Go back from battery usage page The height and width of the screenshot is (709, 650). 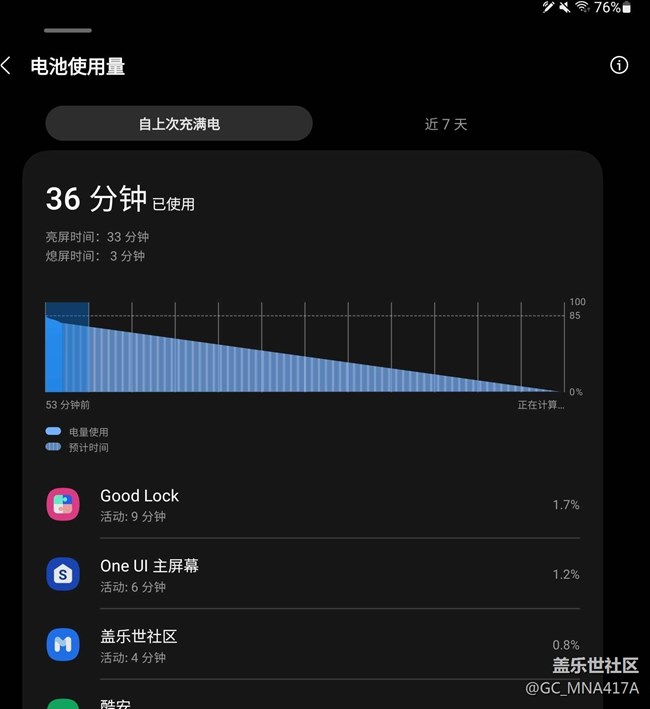click(x=8, y=66)
